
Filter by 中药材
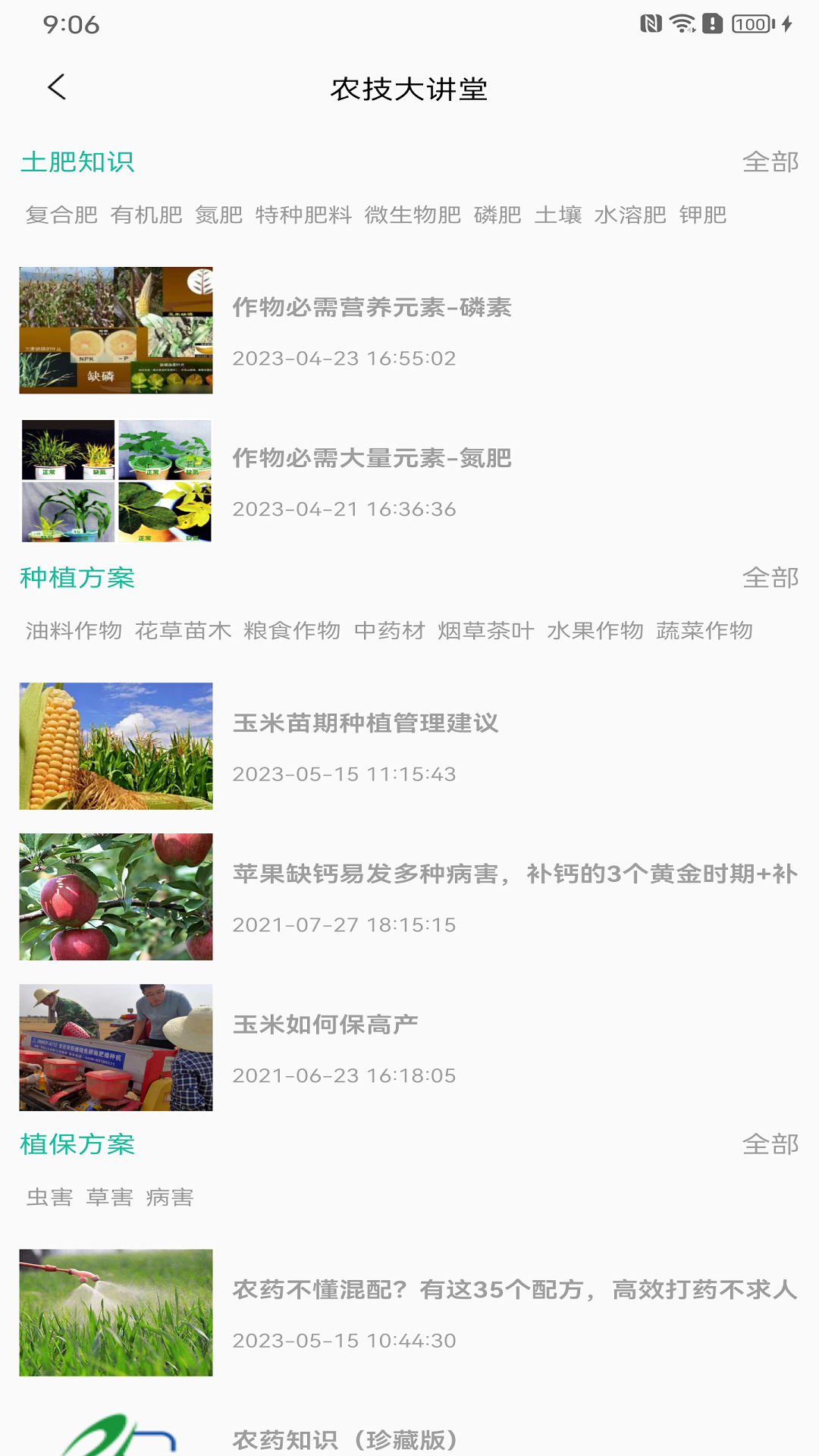pyautogui.click(x=389, y=631)
